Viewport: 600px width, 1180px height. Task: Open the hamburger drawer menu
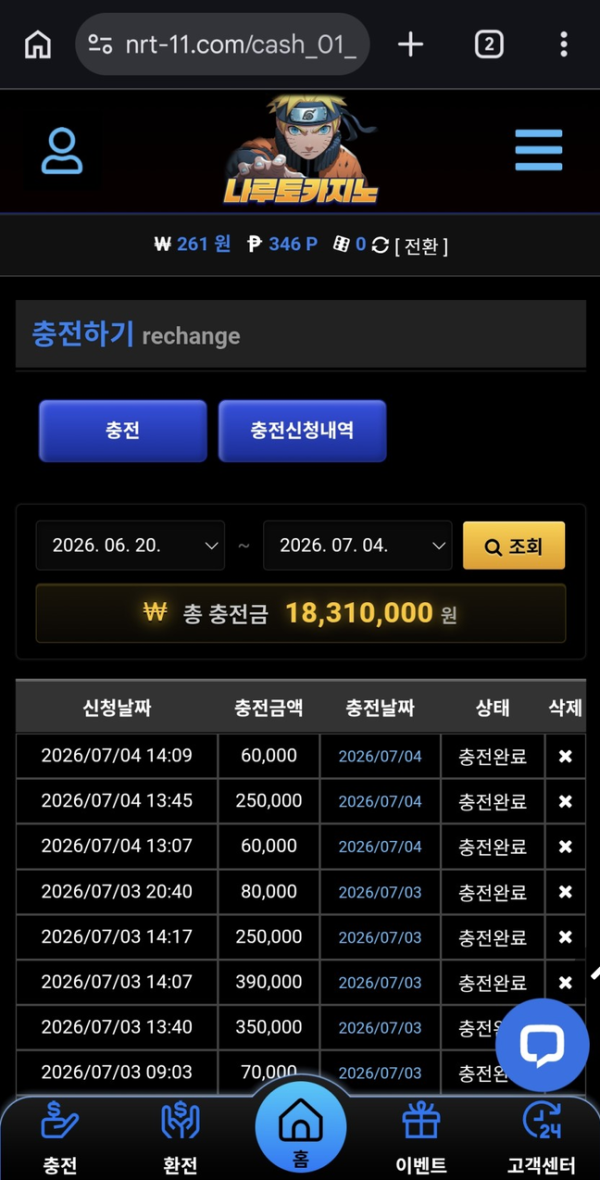538,151
